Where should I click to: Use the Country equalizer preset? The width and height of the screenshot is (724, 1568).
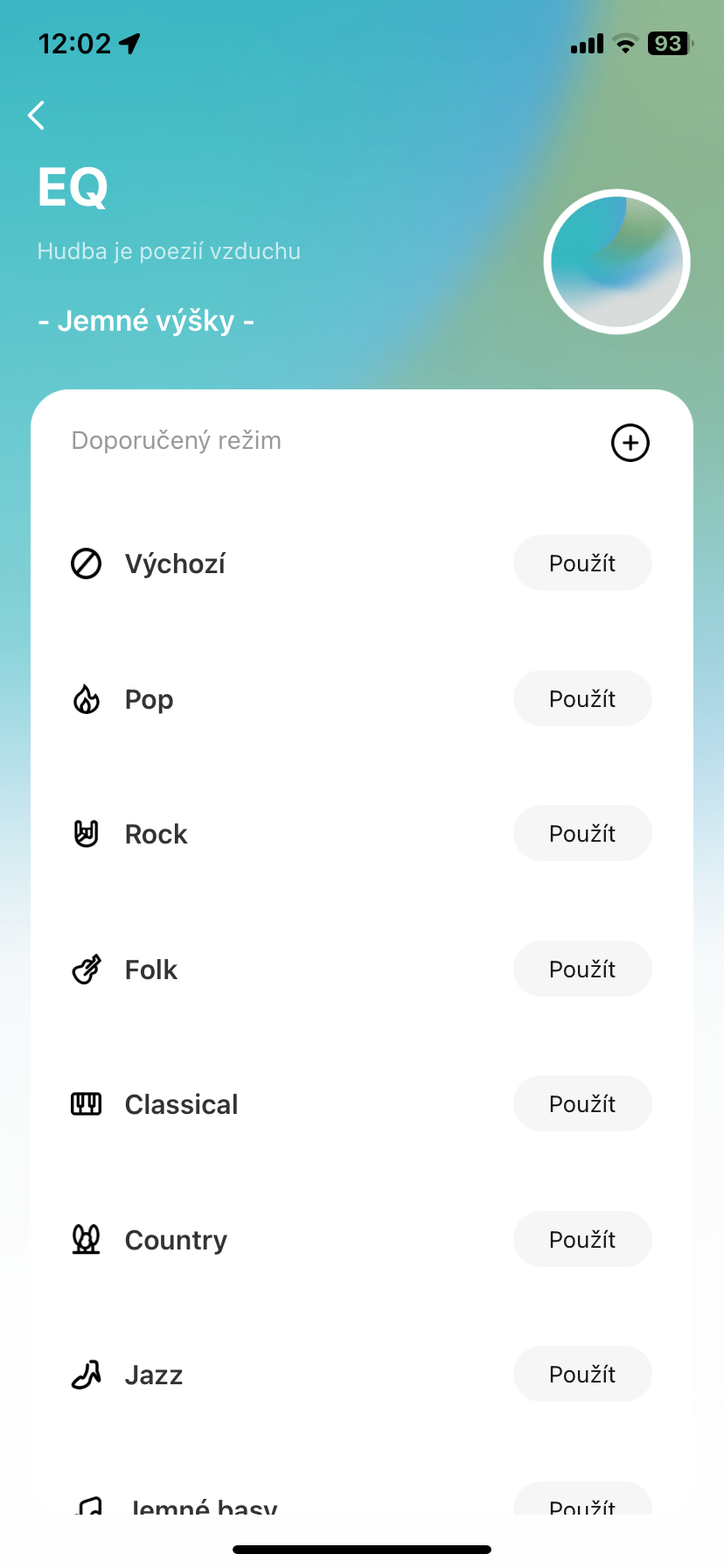coord(582,1240)
